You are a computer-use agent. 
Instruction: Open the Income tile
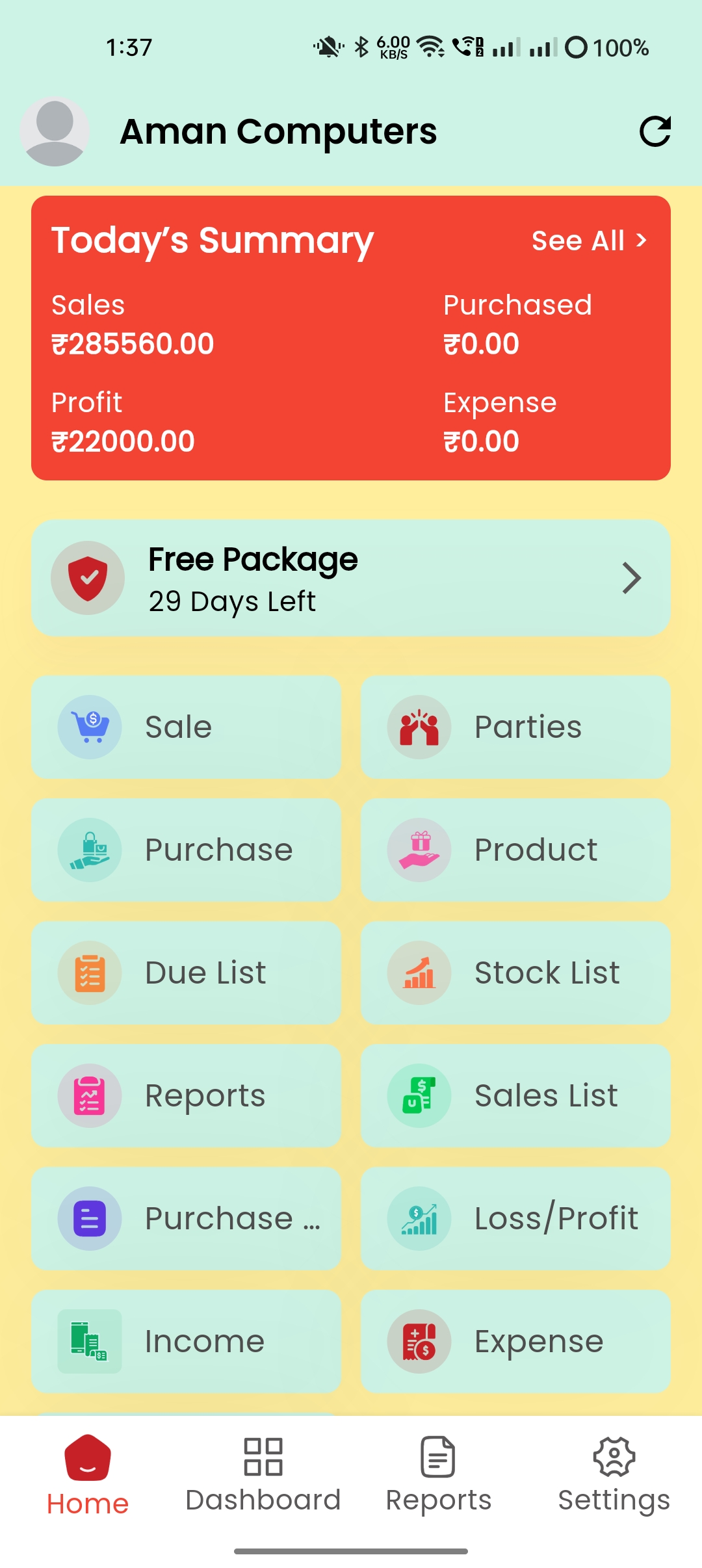(x=186, y=1341)
